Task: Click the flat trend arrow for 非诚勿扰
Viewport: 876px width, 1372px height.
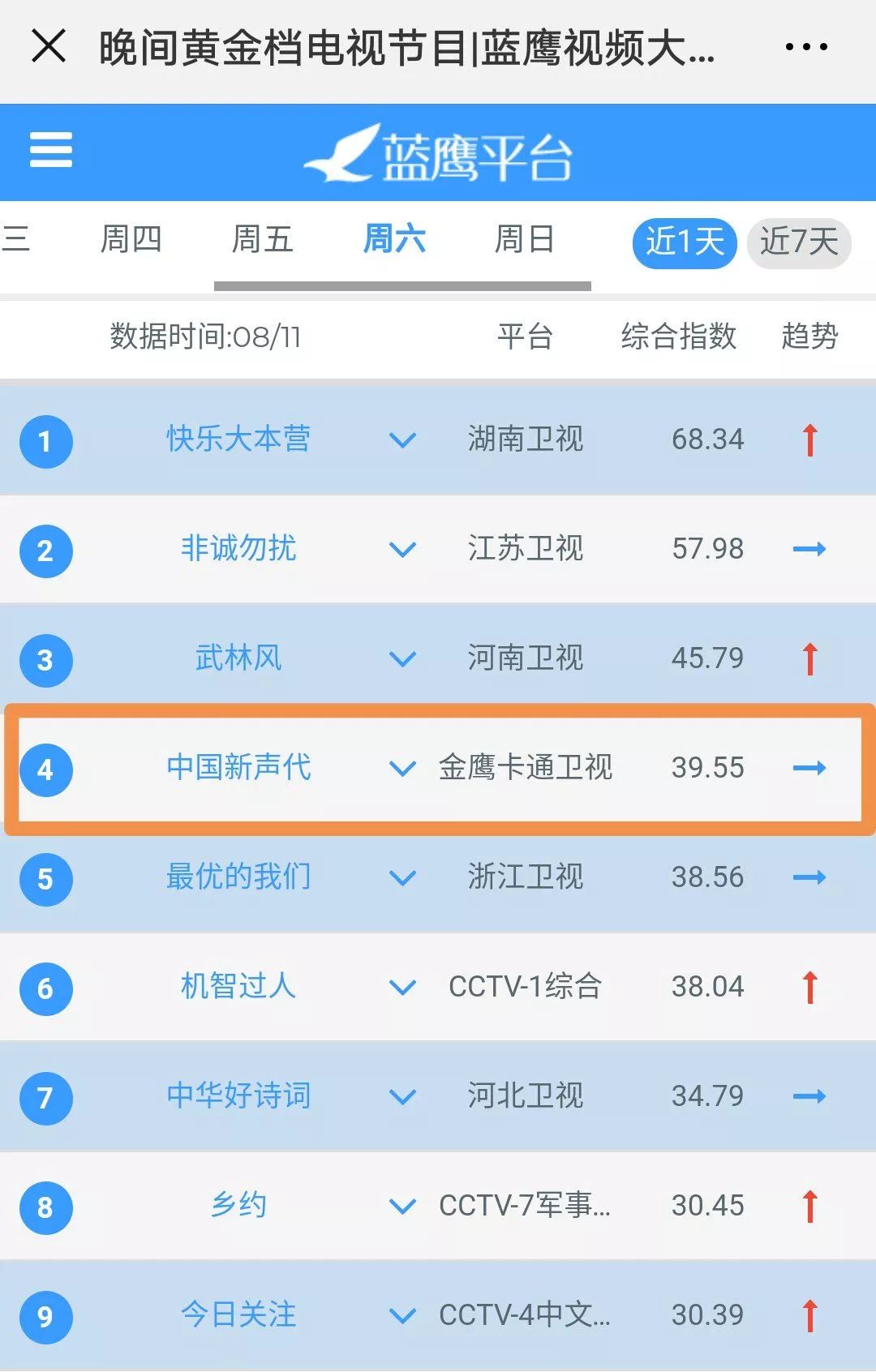Action: pos(810,550)
